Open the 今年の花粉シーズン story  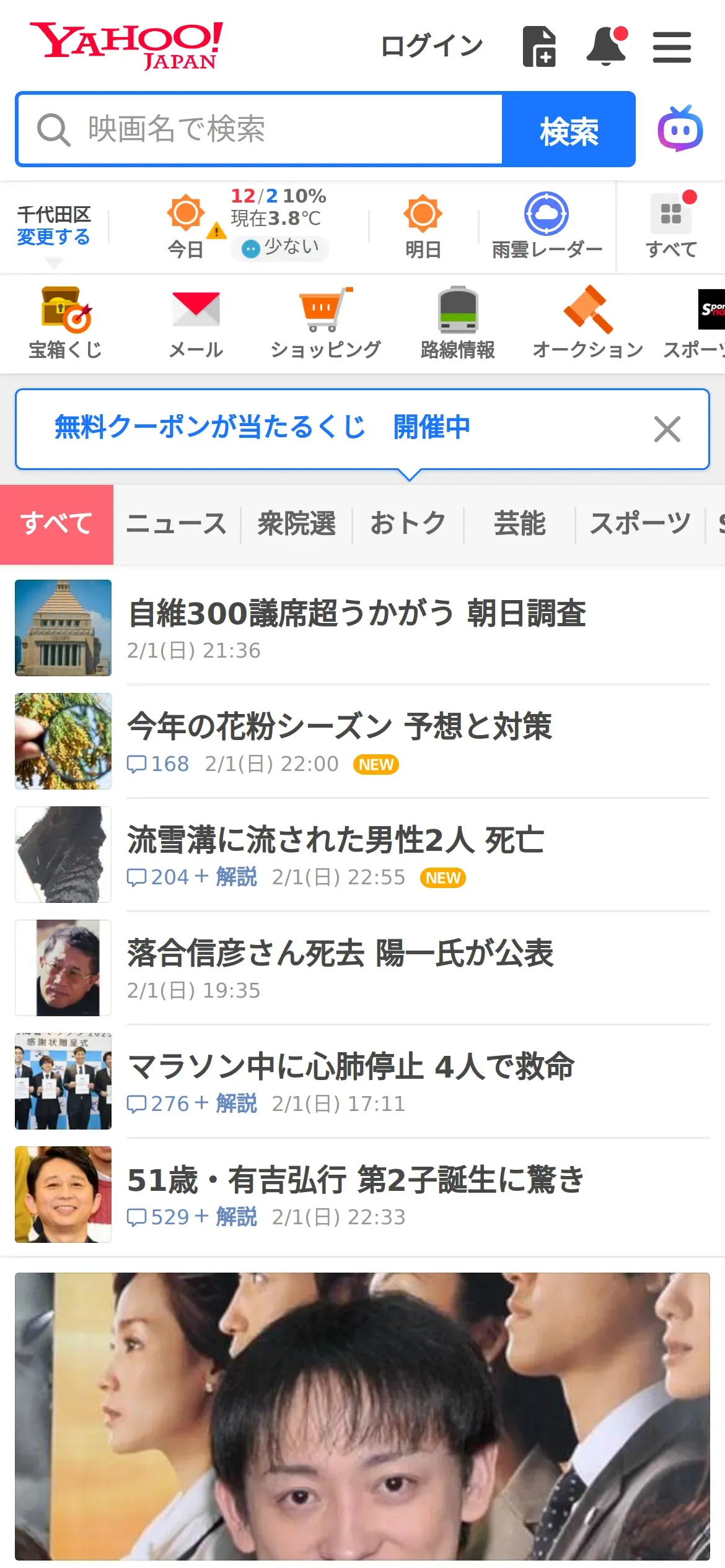tap(340, 727)
